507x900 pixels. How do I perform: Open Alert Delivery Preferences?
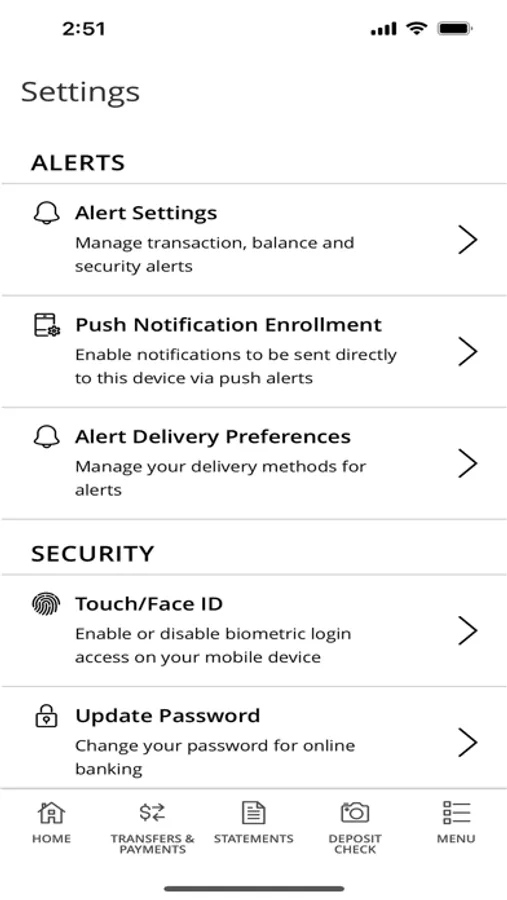click(253, 463)
